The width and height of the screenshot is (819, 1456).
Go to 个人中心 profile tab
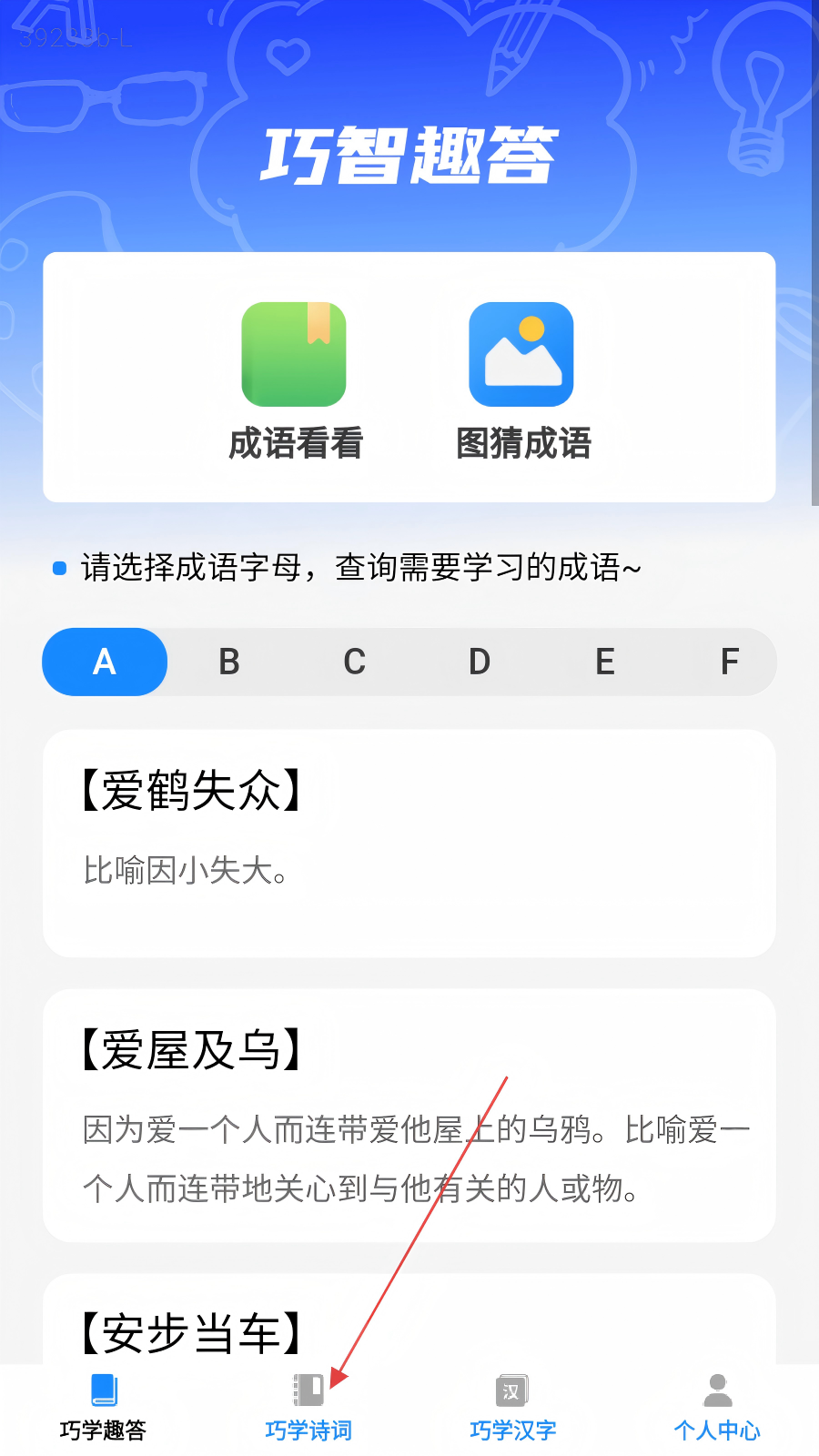pyautogui.click(x=717, y=1409)
